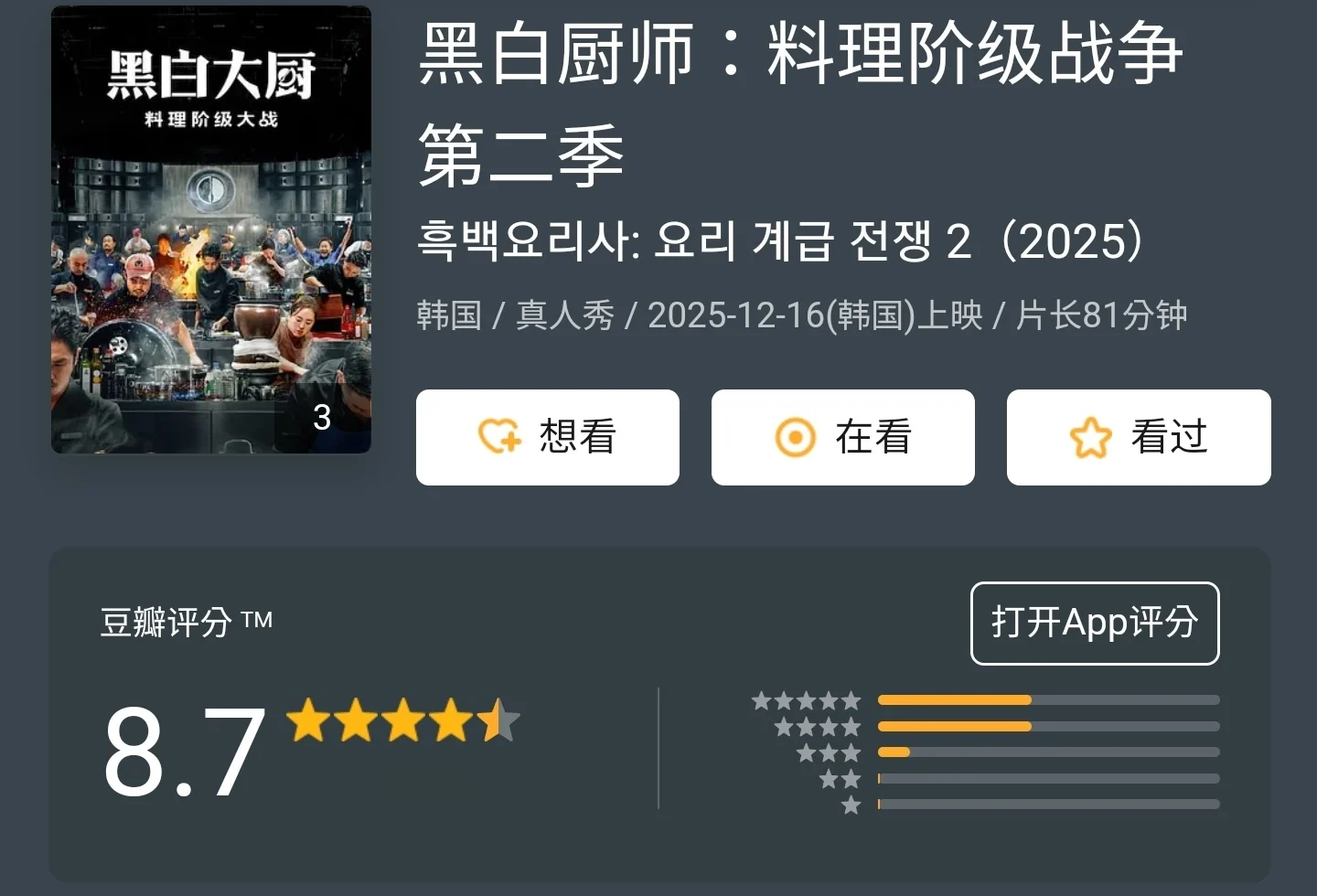Image resolution: width=1317 pixels, height=896 pixels.
Task: Tap 打开App评分 to rate in the app
Action: pyautogui.click(x=1094, y=623)
